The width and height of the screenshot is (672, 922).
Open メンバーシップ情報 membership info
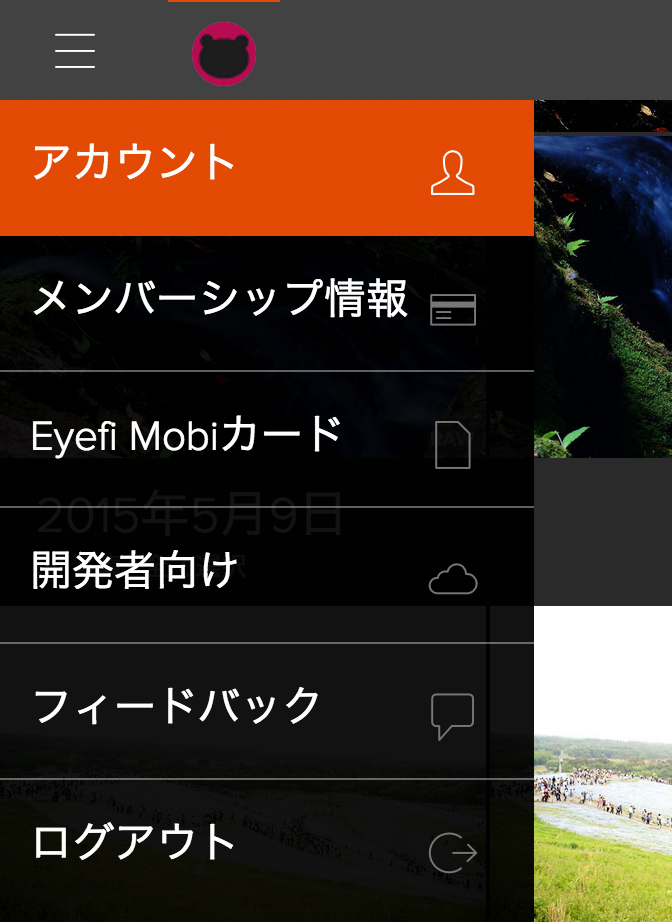click(x=266, y=303)
